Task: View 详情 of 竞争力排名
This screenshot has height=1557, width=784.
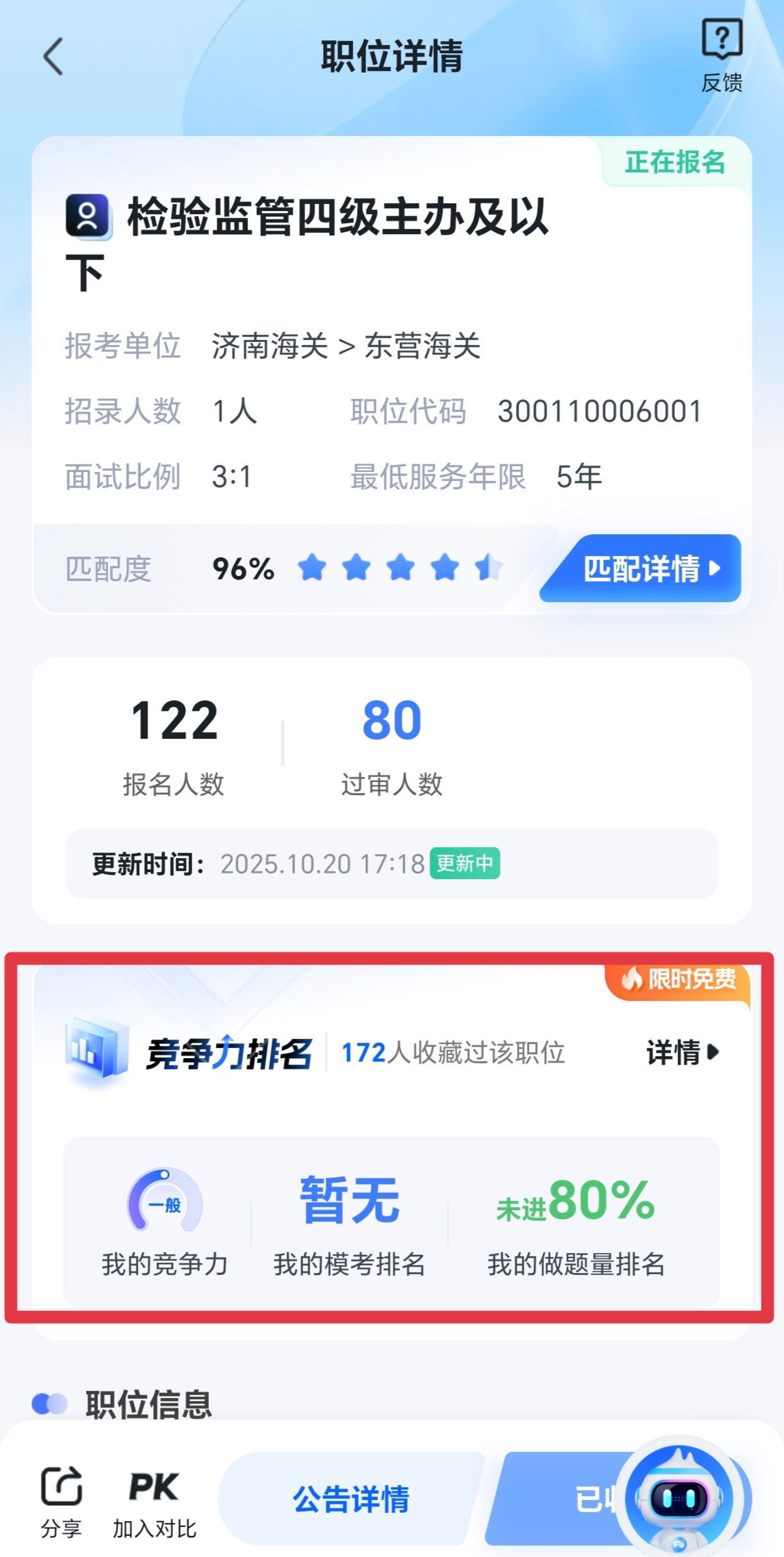Action: tap(681, 1052)
